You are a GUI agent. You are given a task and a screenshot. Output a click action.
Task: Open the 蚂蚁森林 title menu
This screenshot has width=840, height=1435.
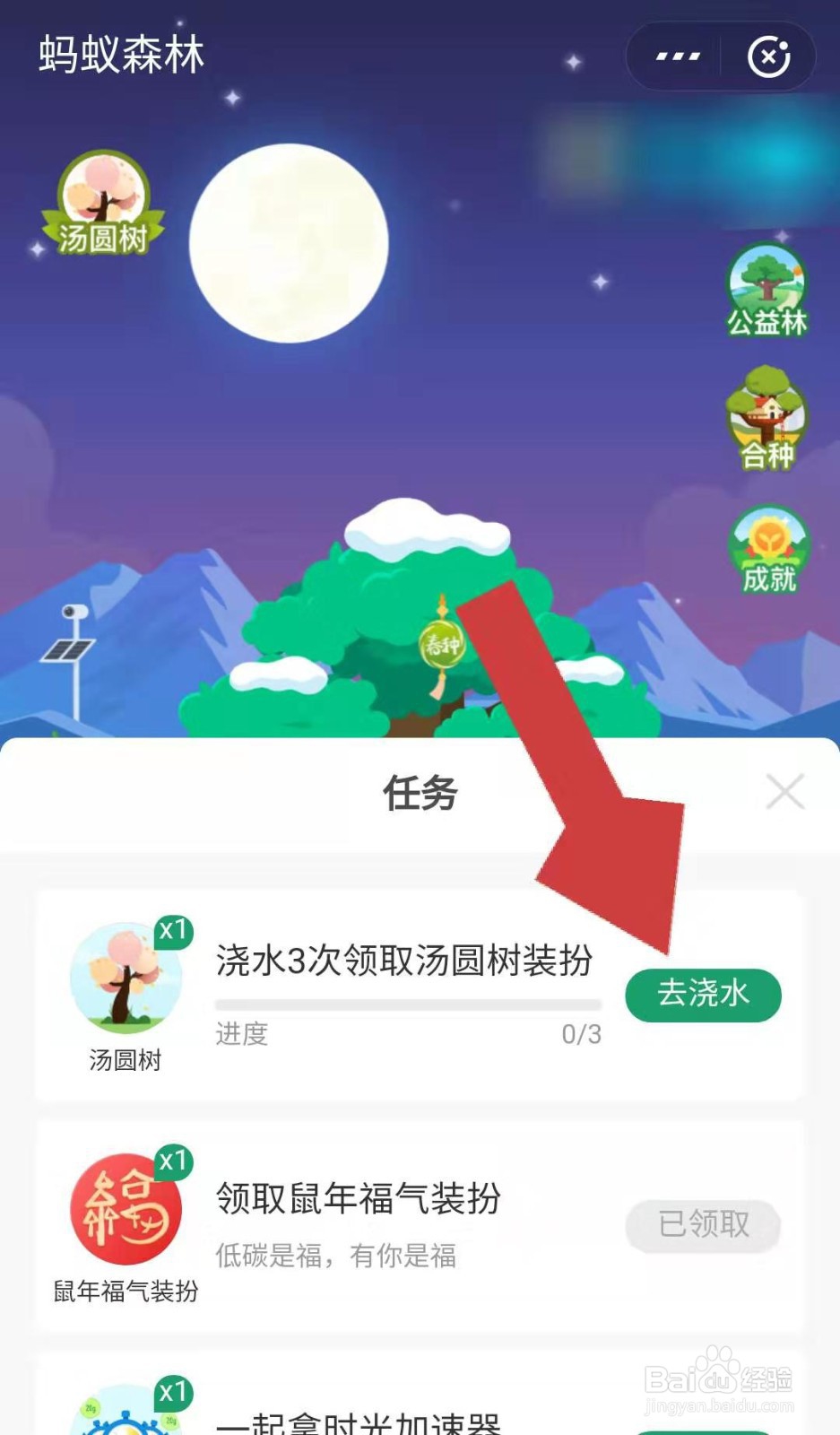tap(121, 54)
